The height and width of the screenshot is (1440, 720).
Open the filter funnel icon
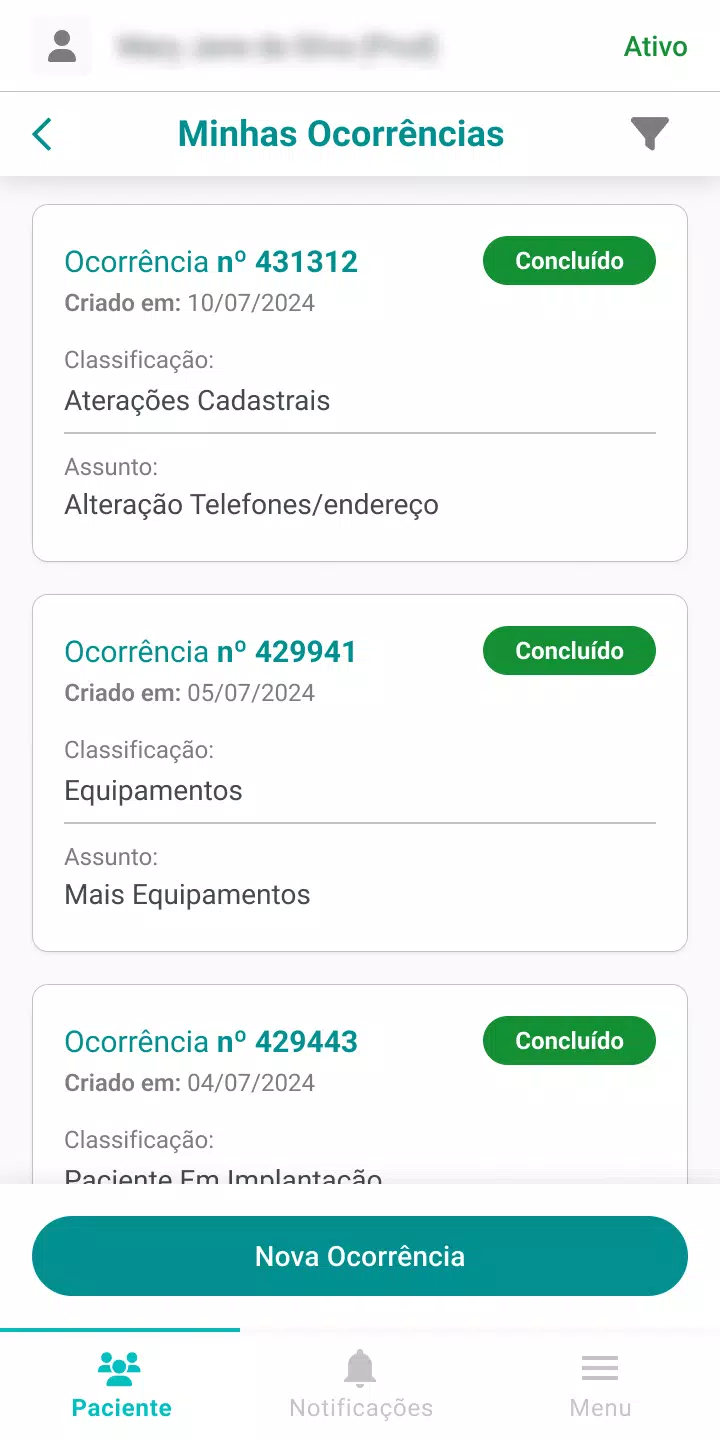[x=650, y=134]
